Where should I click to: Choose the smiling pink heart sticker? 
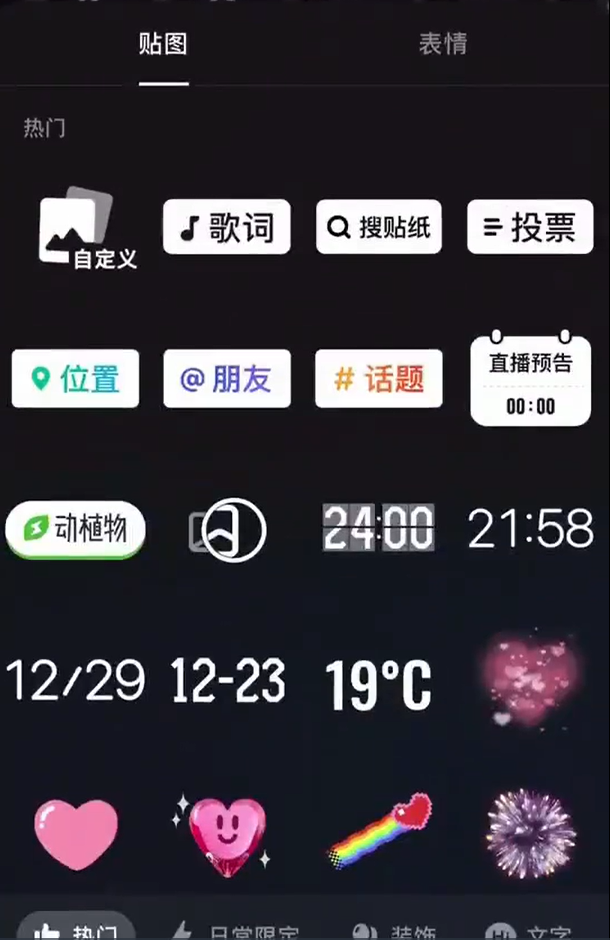click(x=225, y=835)
